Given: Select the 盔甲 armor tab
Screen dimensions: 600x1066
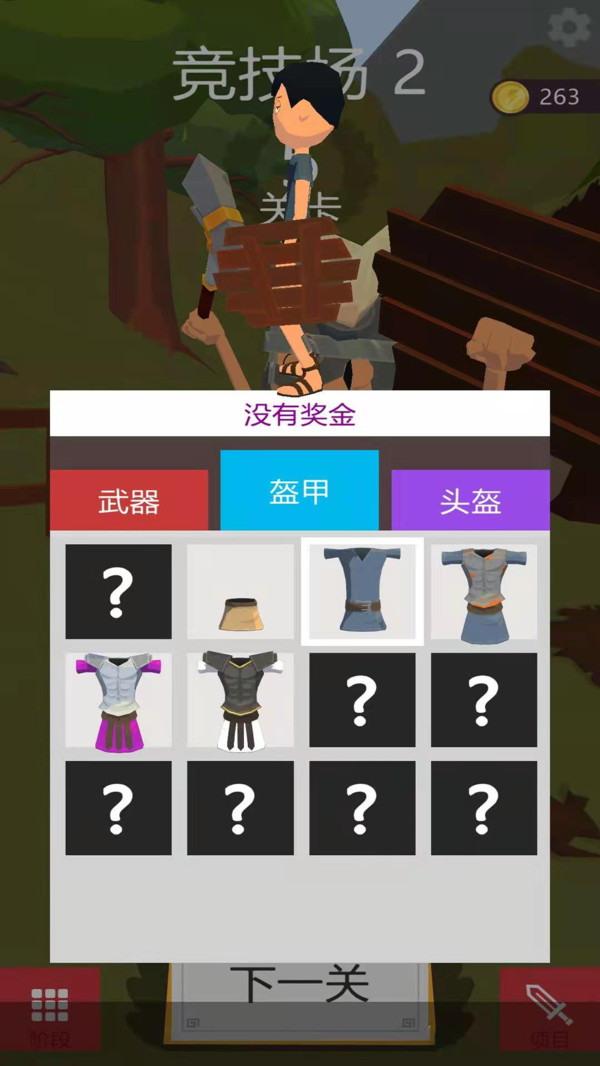Looking at the screenshot, I should [x=299, y=490].
